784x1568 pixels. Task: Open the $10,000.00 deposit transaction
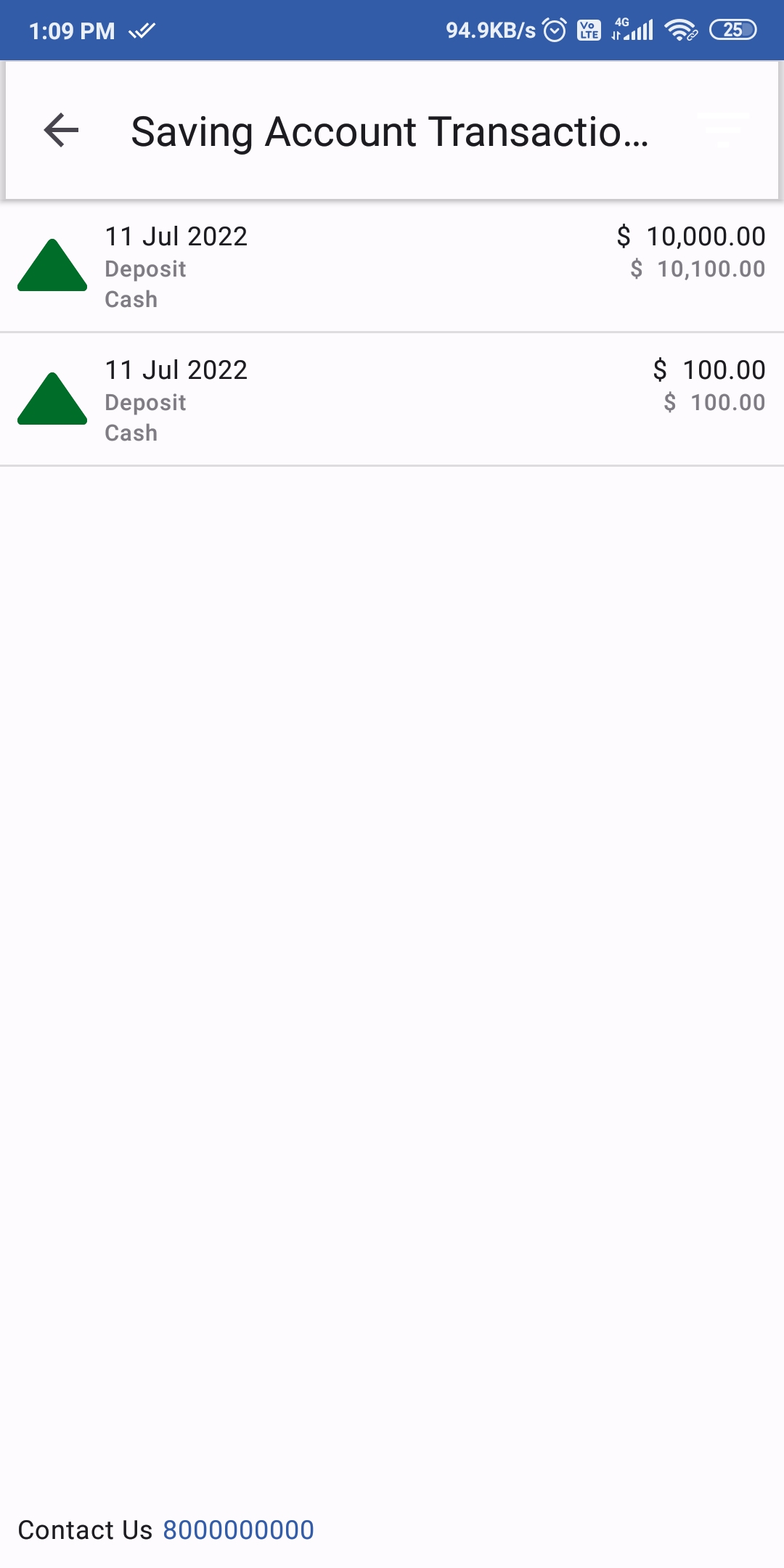(392, 267)
